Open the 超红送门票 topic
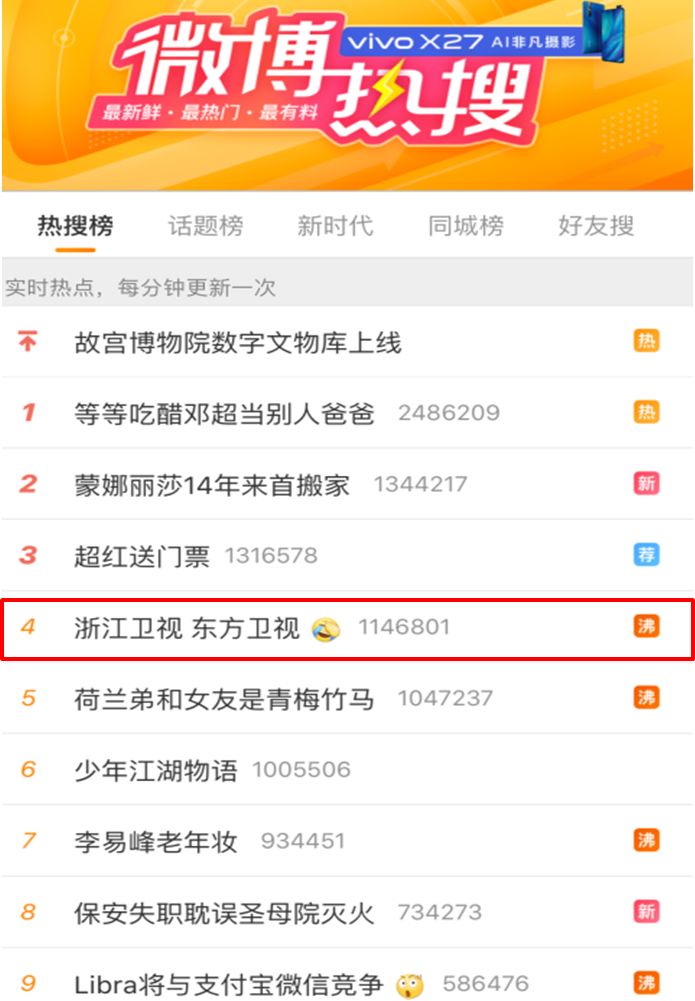This screenshot has height=1001, width=695. pyautogui.click(x=142, y=556)
